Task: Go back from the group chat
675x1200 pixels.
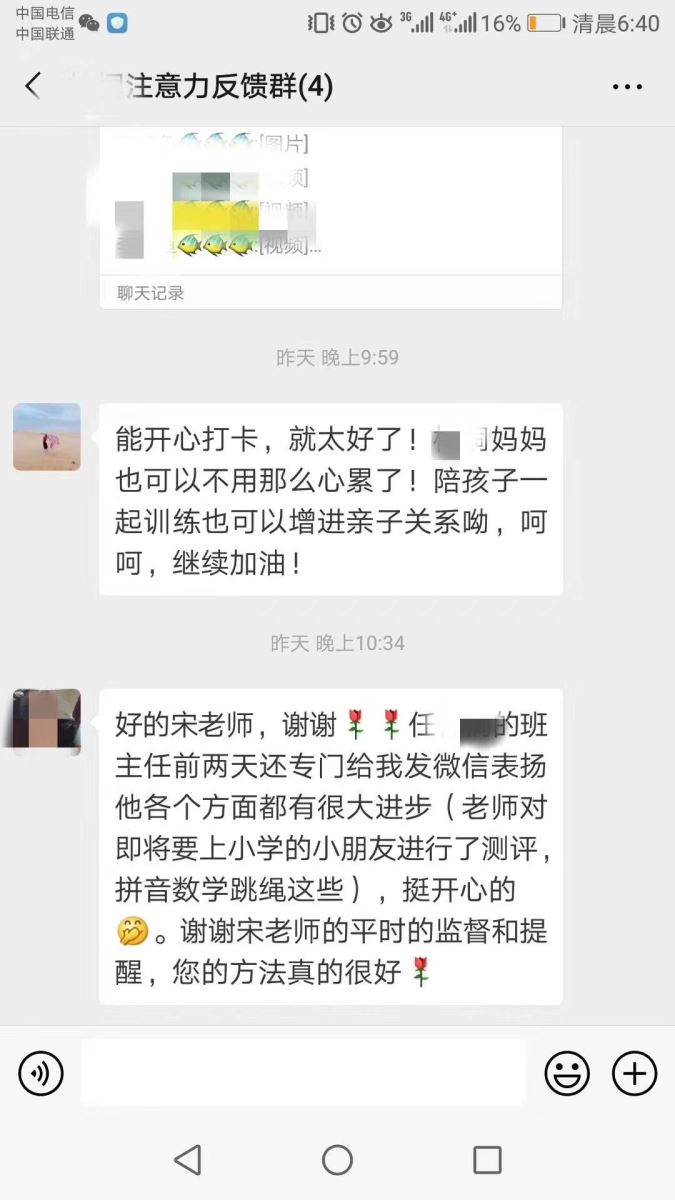Action: [33, 86]
